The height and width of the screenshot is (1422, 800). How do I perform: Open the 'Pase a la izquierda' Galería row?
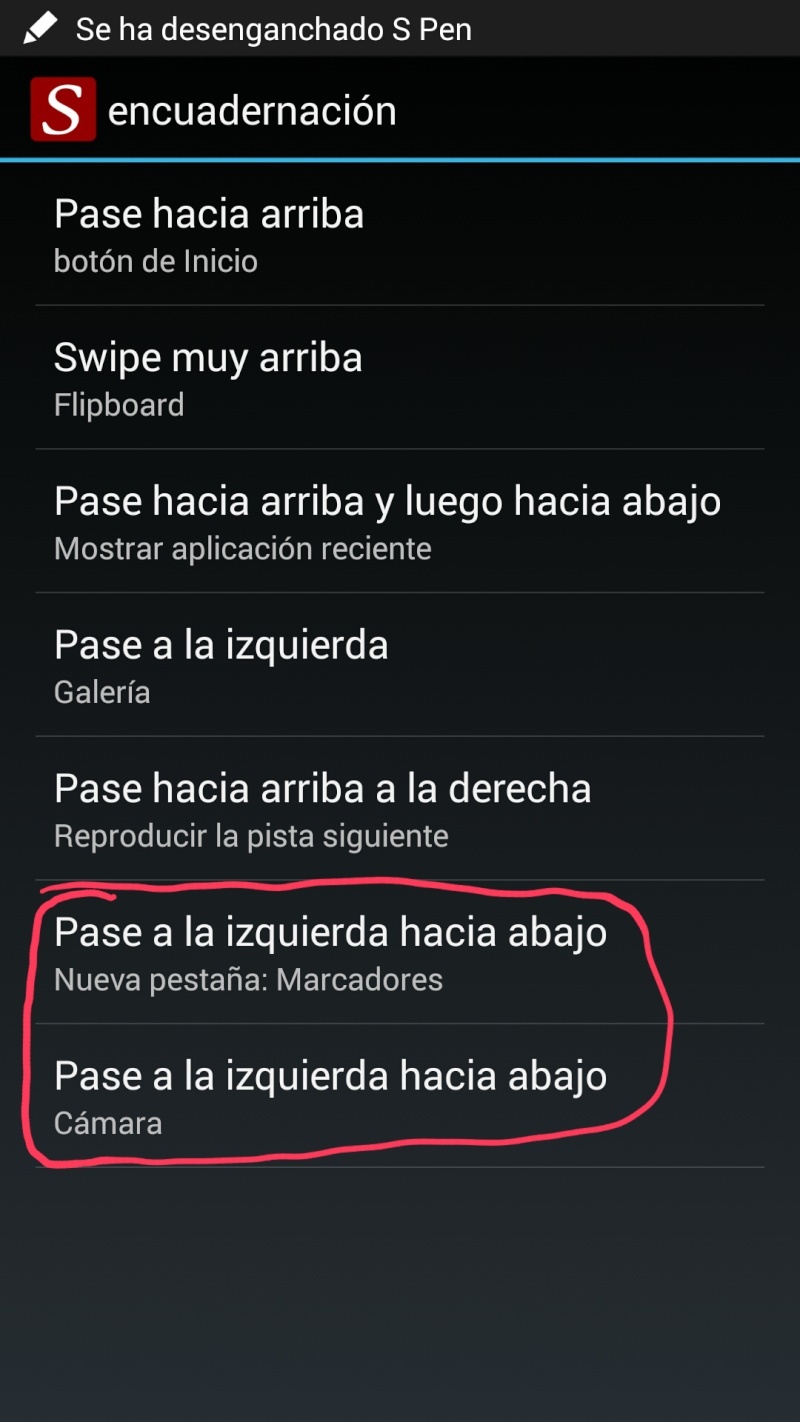point(400,666)
